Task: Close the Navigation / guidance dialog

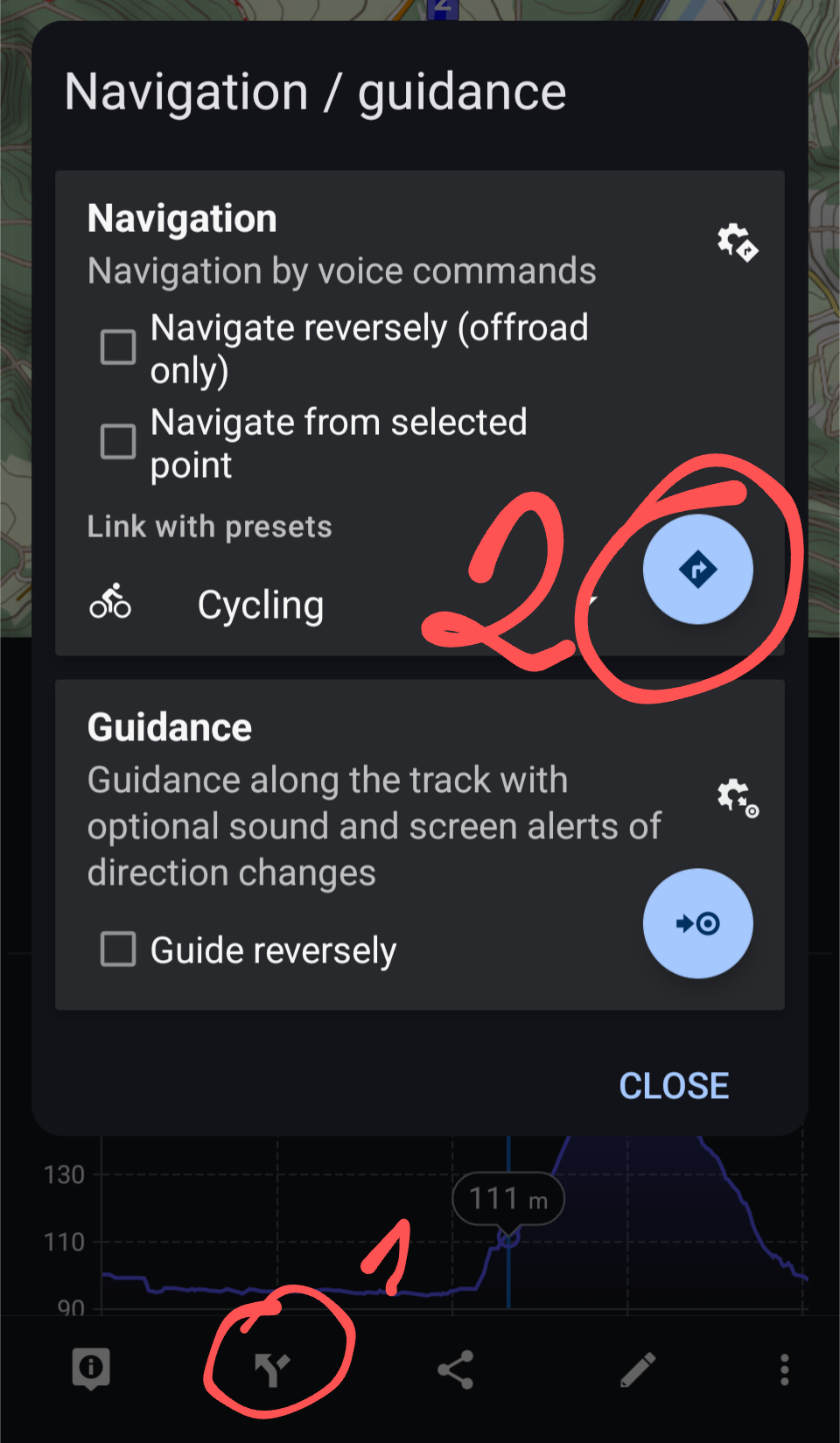Action: click(x=673, y=1086)
